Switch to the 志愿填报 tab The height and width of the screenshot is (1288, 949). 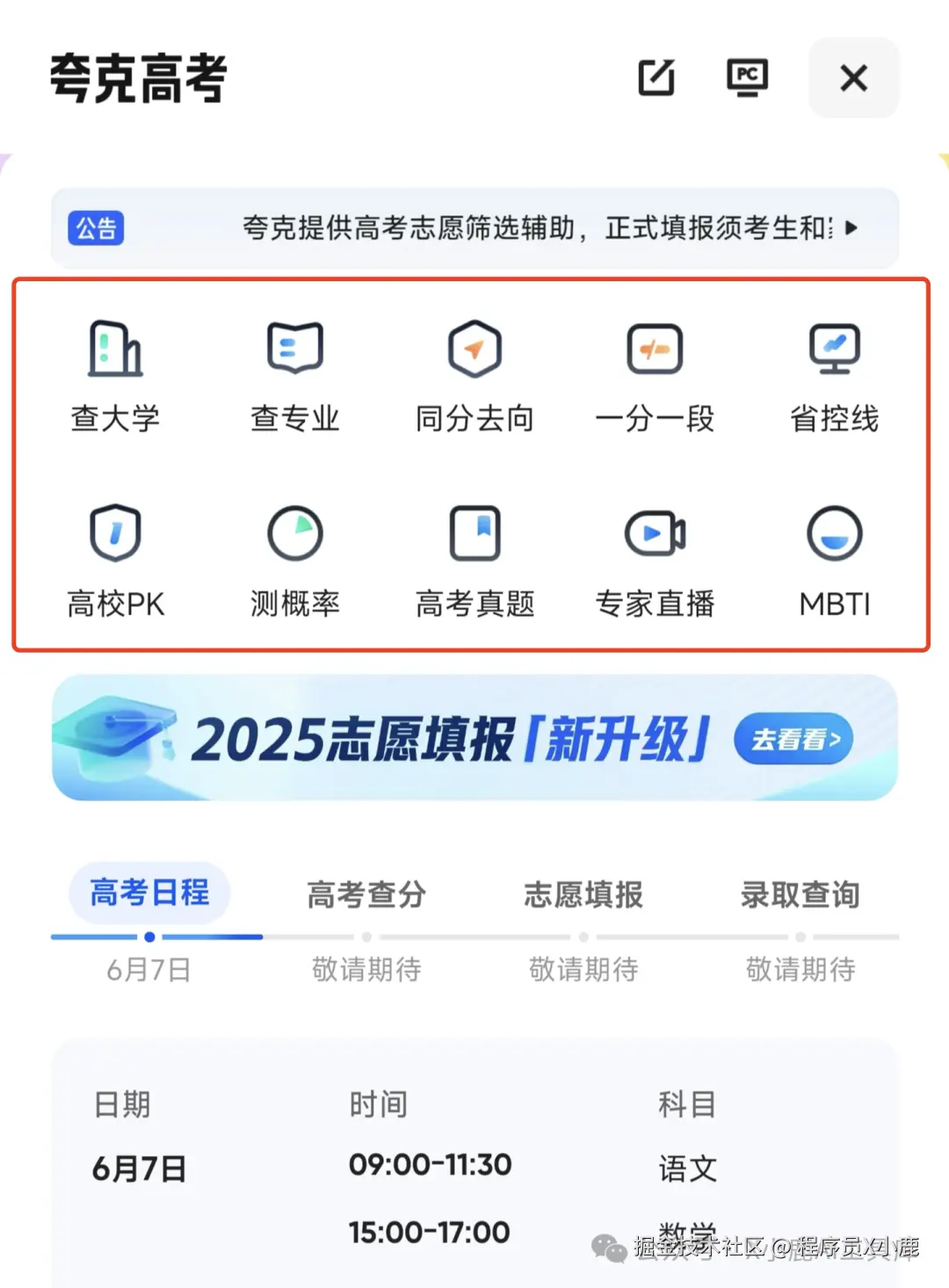[583, 894]
